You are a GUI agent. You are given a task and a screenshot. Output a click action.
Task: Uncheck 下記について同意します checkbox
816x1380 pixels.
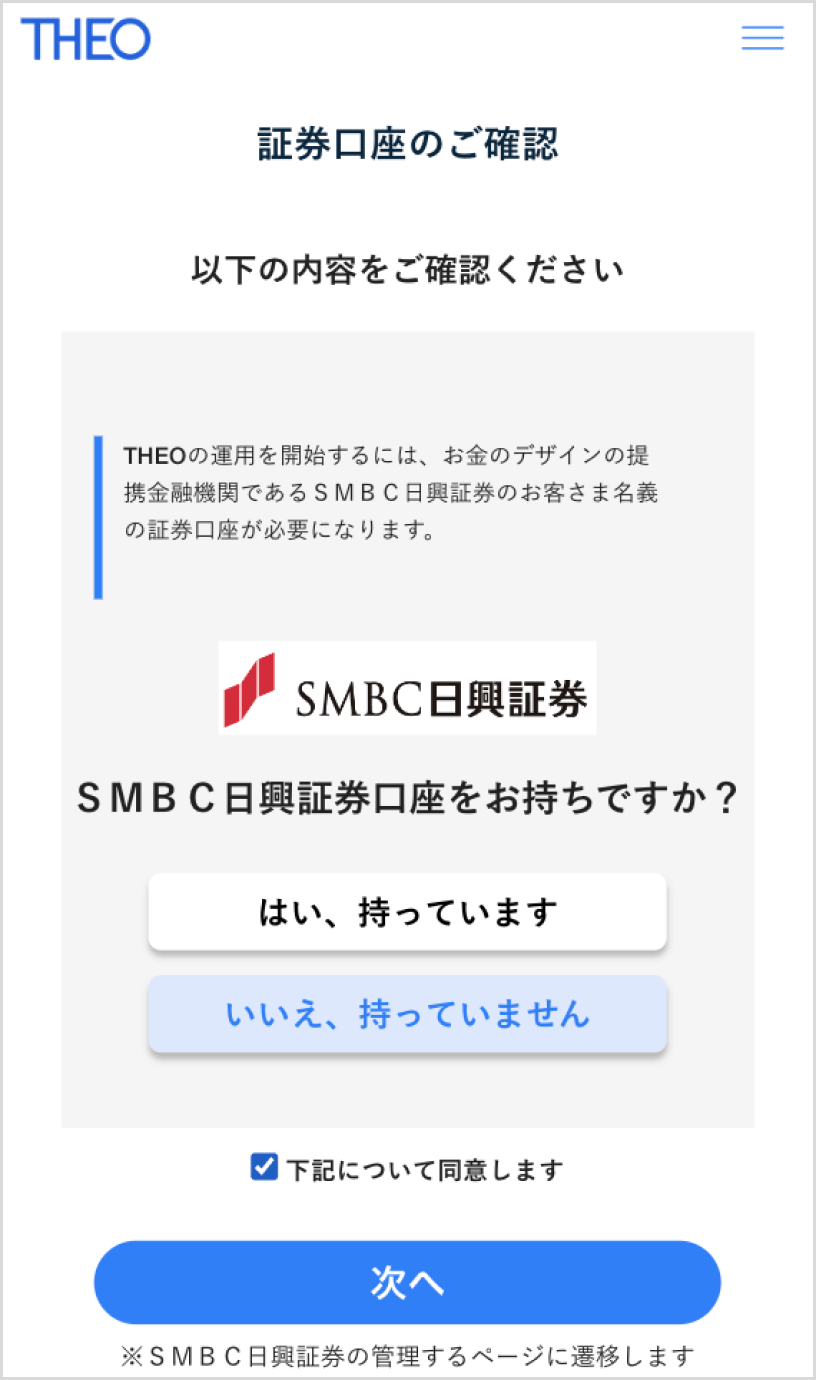[264, 1167]
